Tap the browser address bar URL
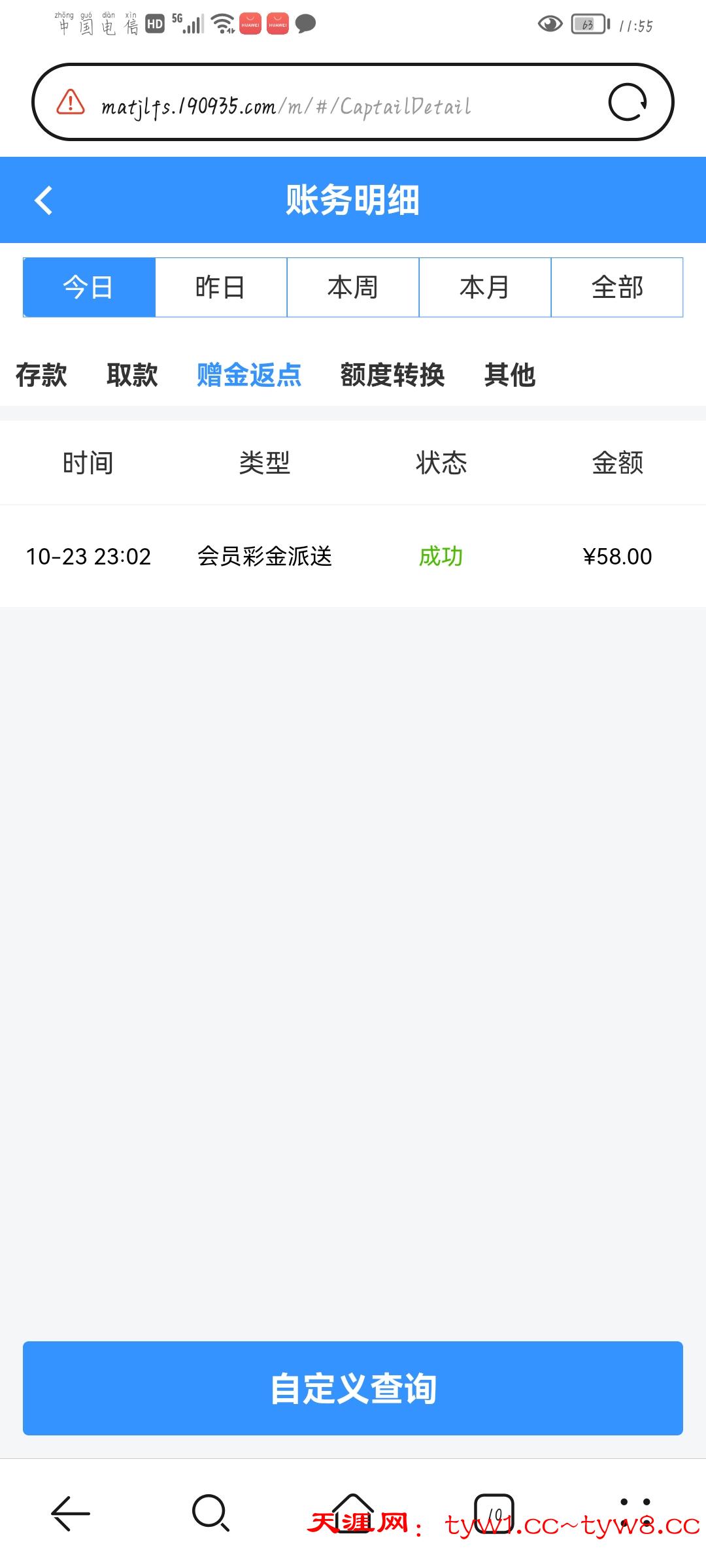706x1568 pixels. point(286,106)
